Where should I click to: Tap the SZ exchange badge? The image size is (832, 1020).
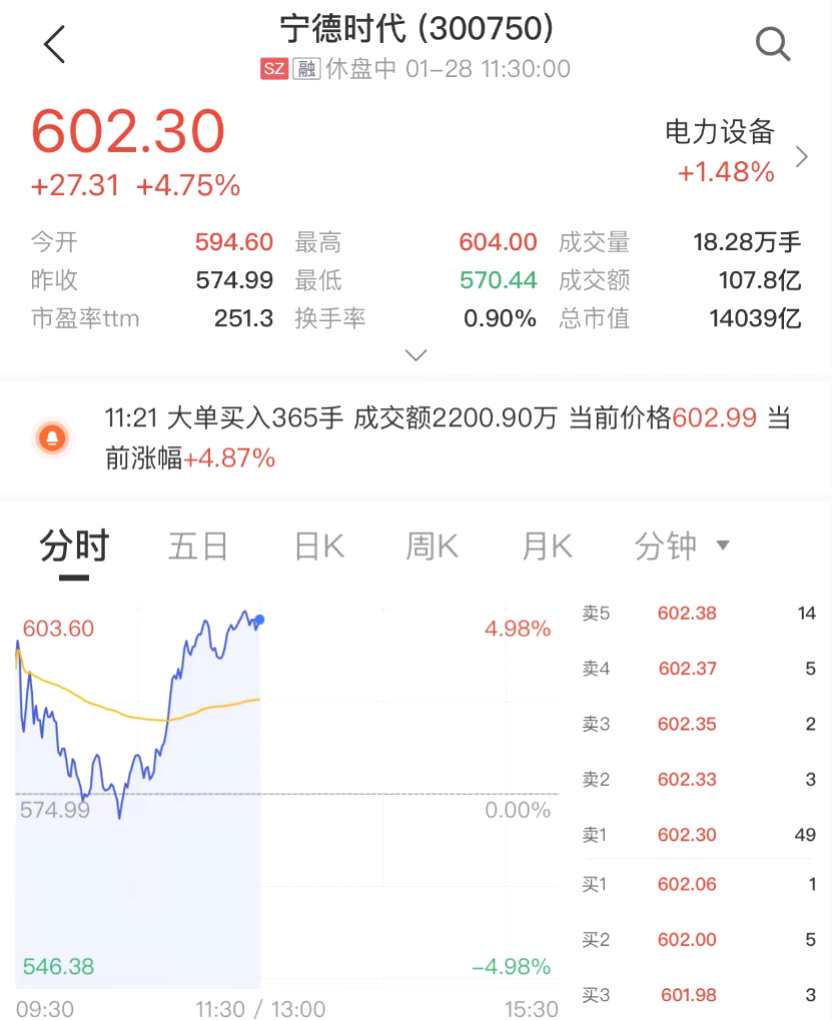(273, 69)
